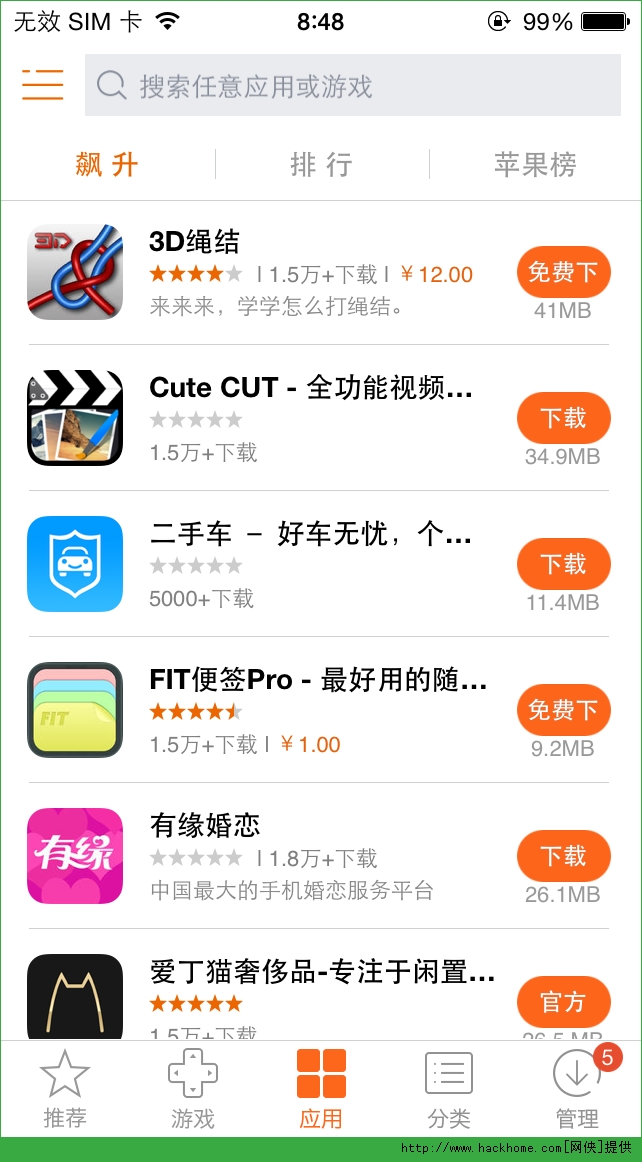Download the 二手车 app

(x=563, y=564)
